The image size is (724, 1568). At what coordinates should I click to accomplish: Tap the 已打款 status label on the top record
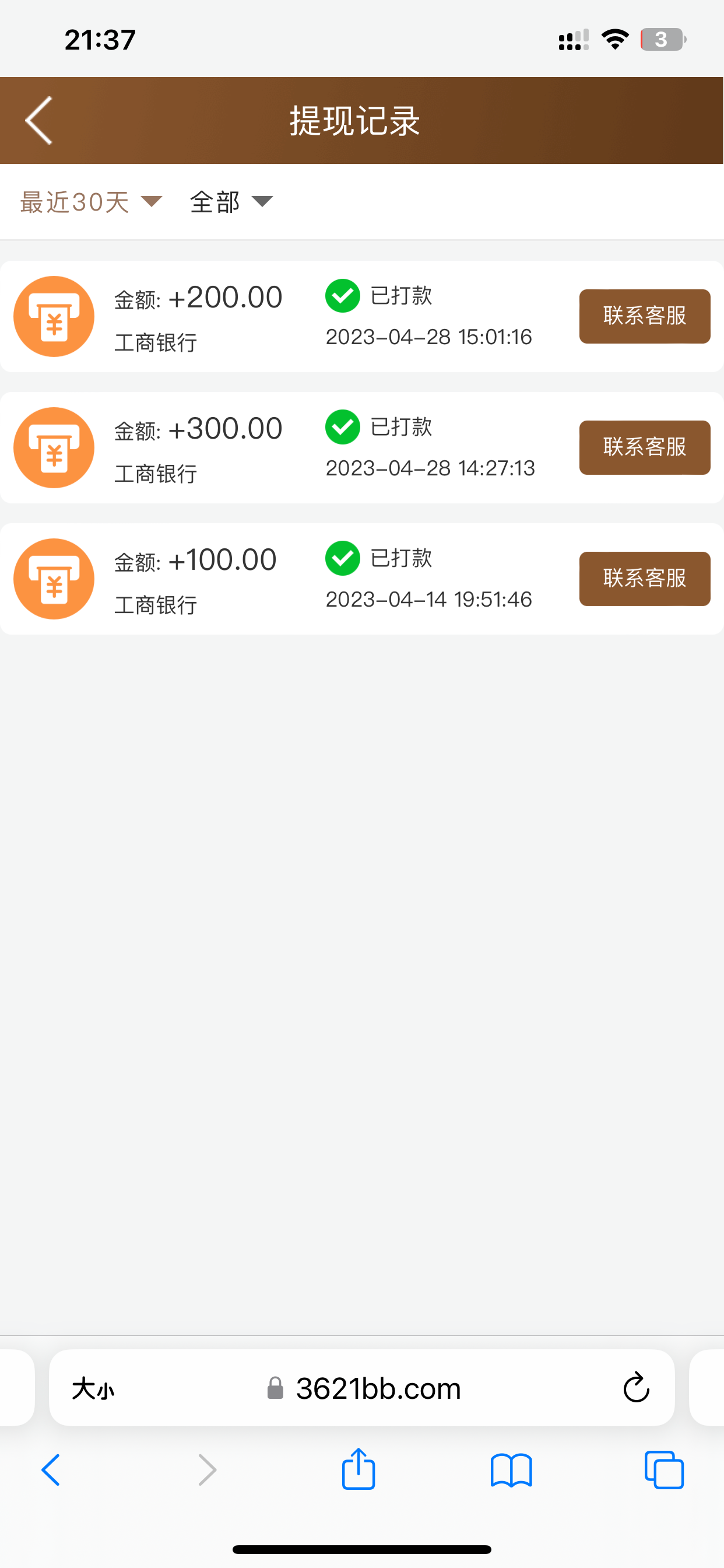401,296
